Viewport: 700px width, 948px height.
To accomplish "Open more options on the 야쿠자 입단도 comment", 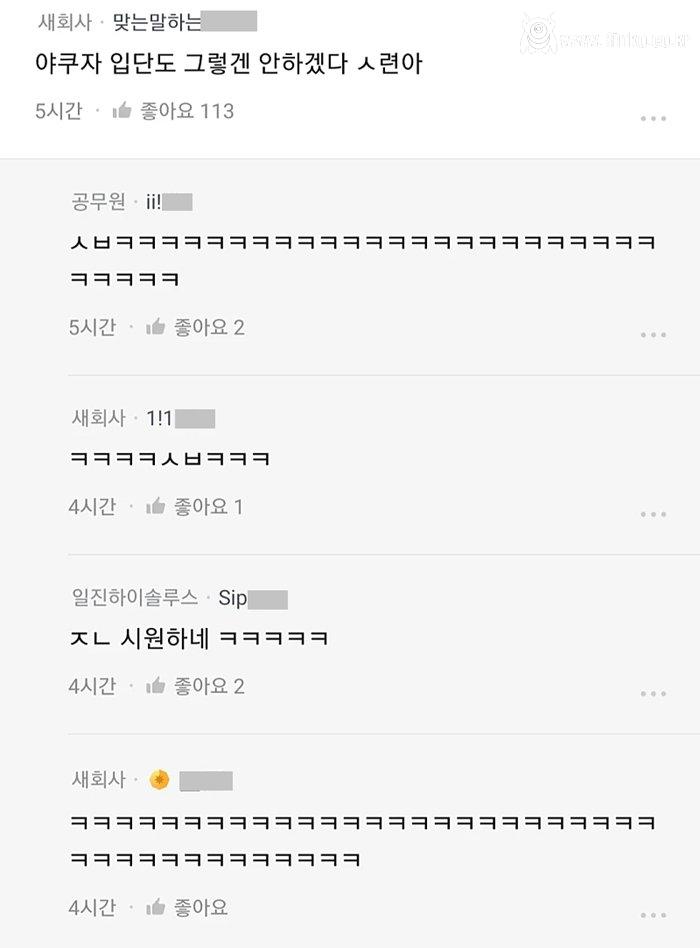I will [653, 119].
